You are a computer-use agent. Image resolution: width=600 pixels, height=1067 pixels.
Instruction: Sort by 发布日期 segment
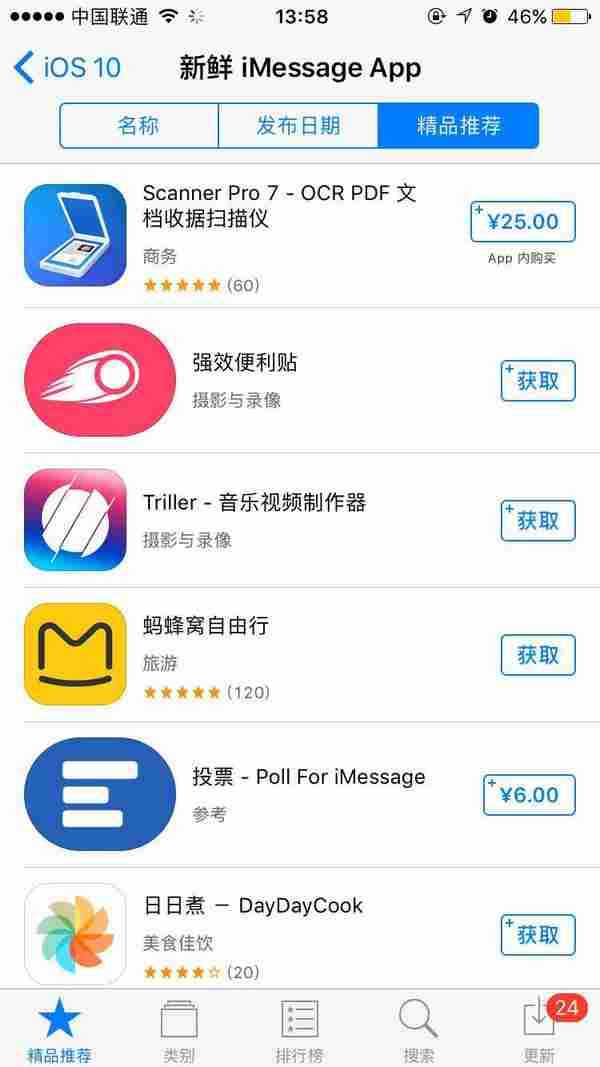pyautogui.click(x=298, y=126)
